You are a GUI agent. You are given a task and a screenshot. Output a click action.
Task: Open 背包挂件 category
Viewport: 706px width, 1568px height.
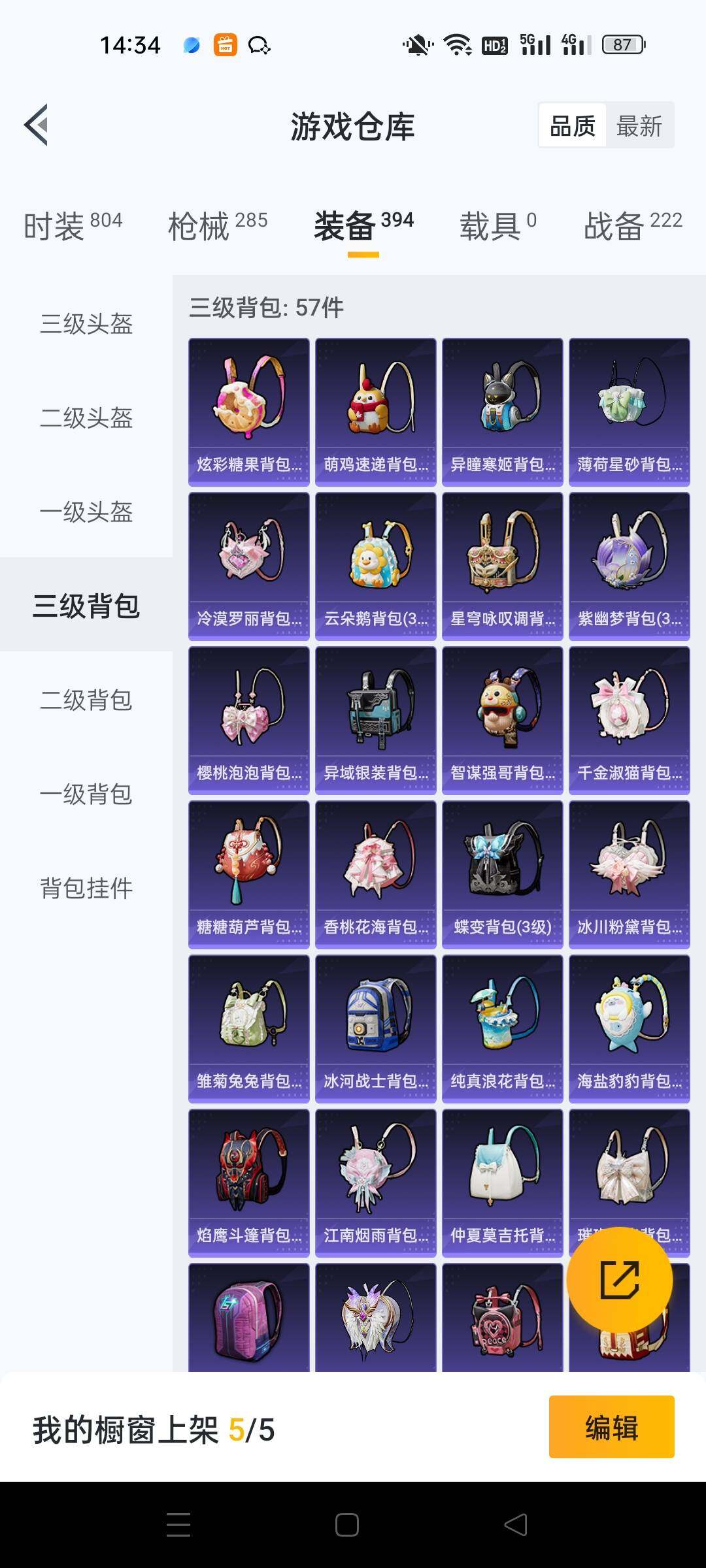[86, 889]
